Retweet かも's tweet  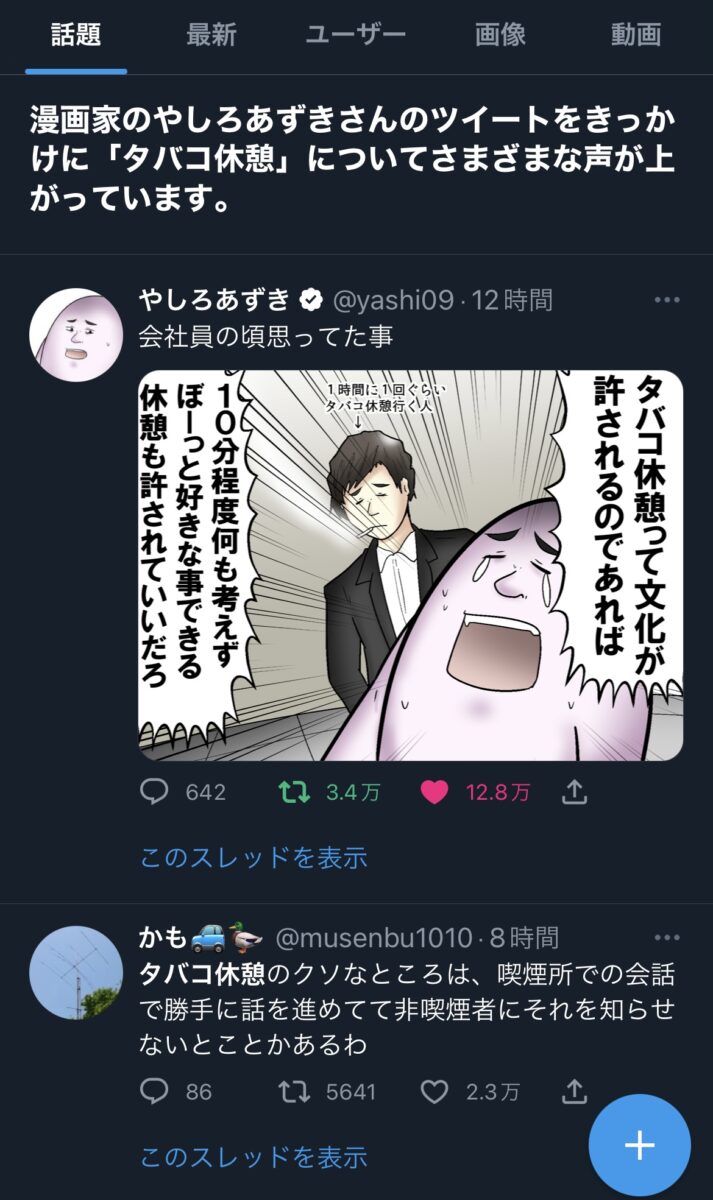293,1092
